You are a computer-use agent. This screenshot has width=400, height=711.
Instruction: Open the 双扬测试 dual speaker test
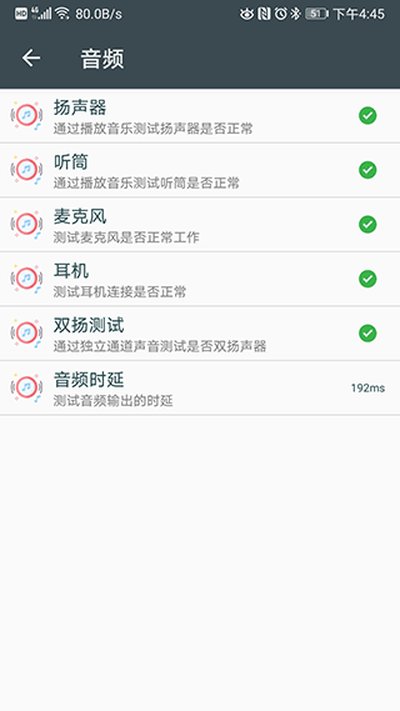click(200, 333)
